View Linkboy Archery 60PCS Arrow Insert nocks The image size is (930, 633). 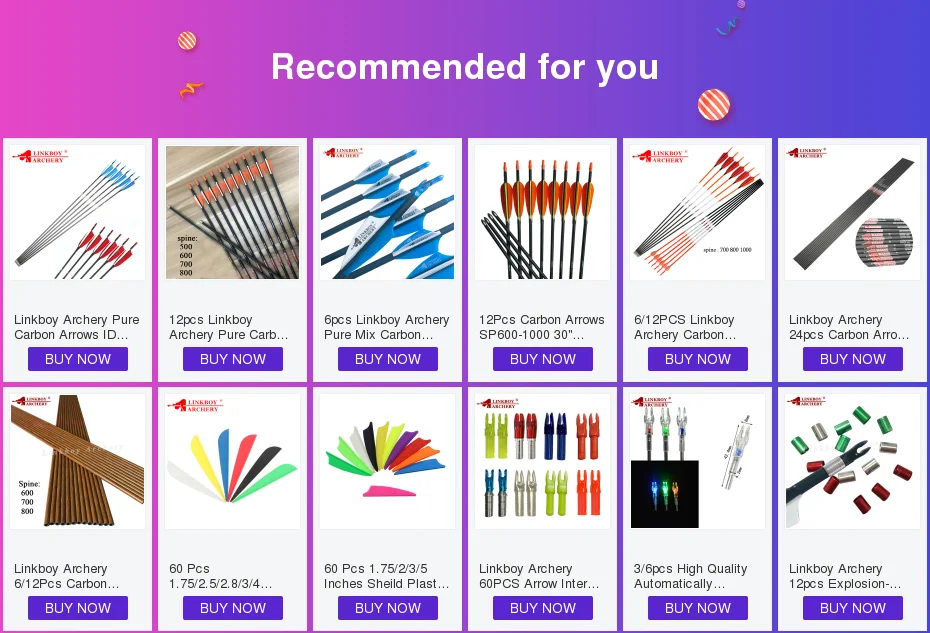[x=542, y=462]
